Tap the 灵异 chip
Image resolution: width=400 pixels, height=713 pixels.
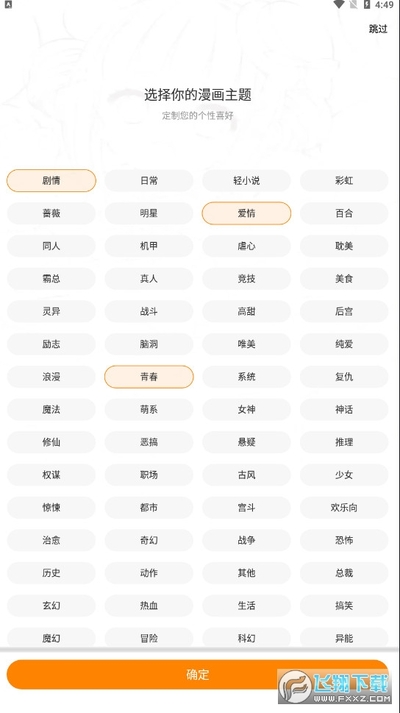coord(51,311)
